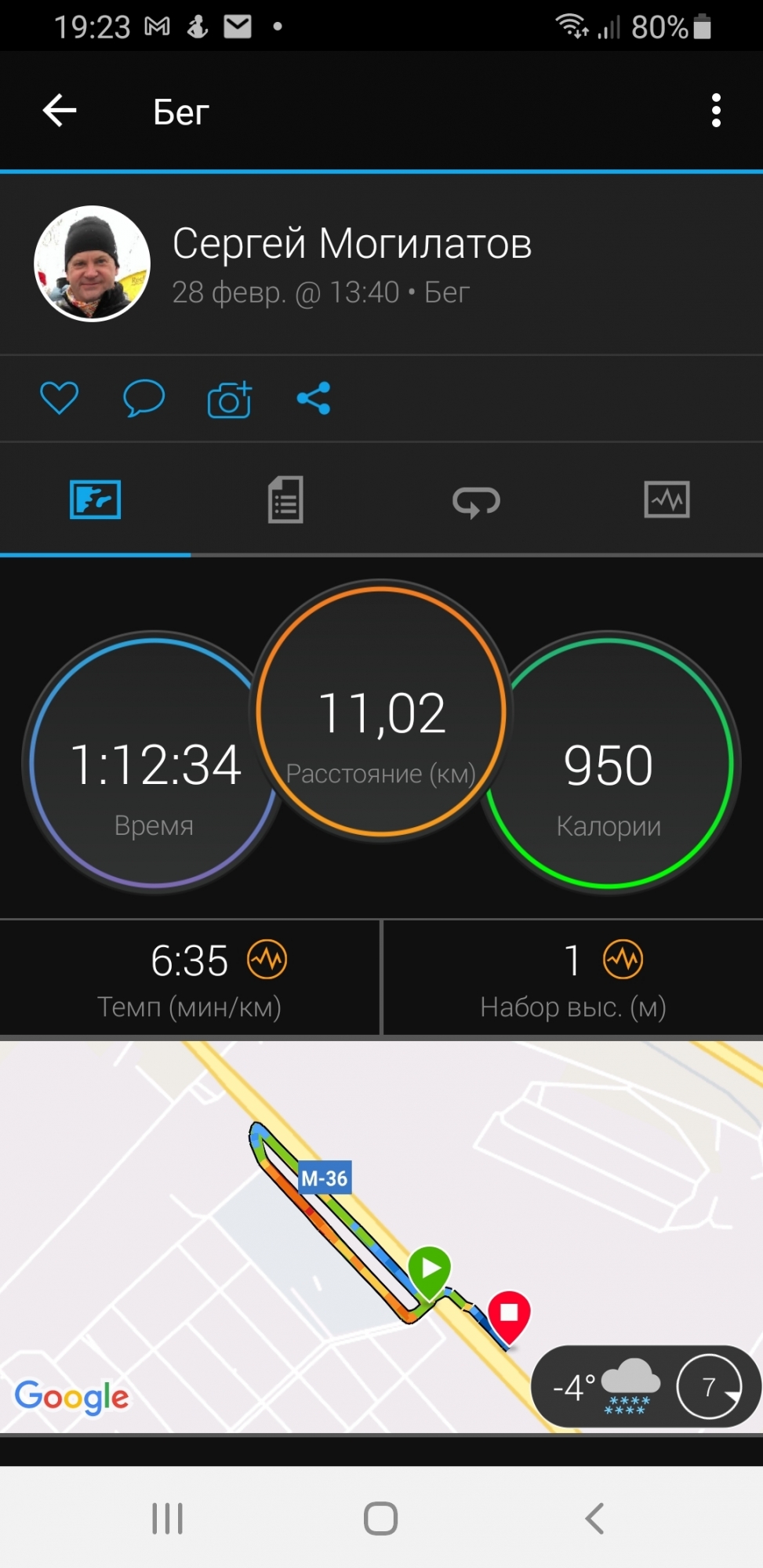Open the pace chart icon beside 6:35
This screenshot has height=1568, width=763.
coord(267,959)
